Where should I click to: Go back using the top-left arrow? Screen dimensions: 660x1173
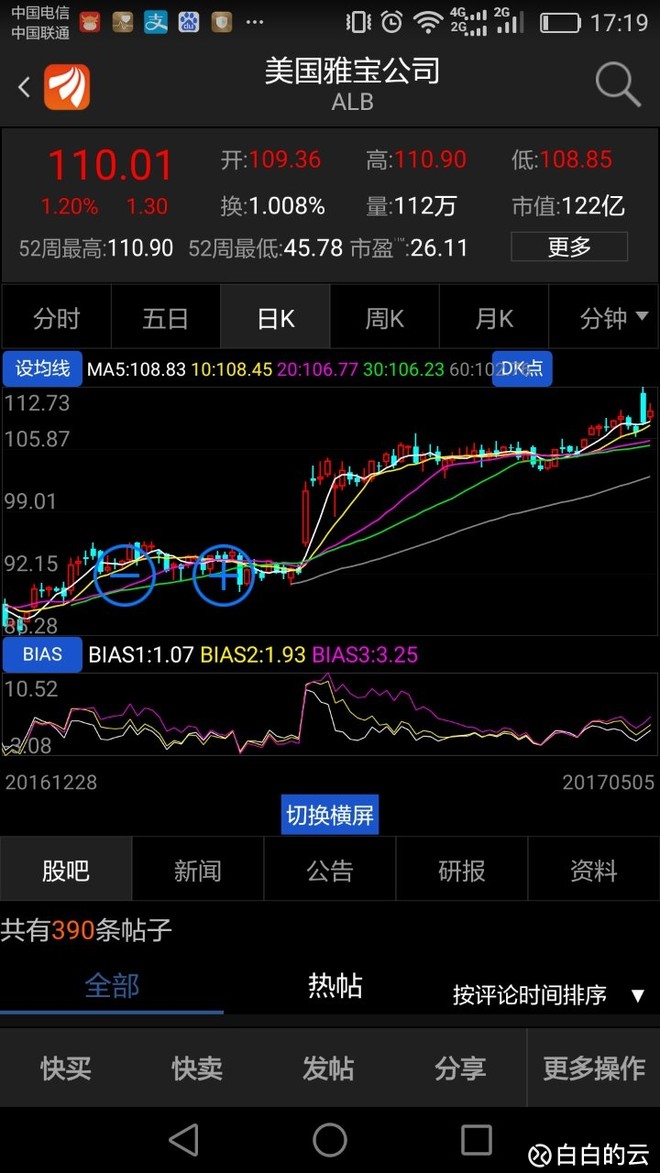click(25, 88)
